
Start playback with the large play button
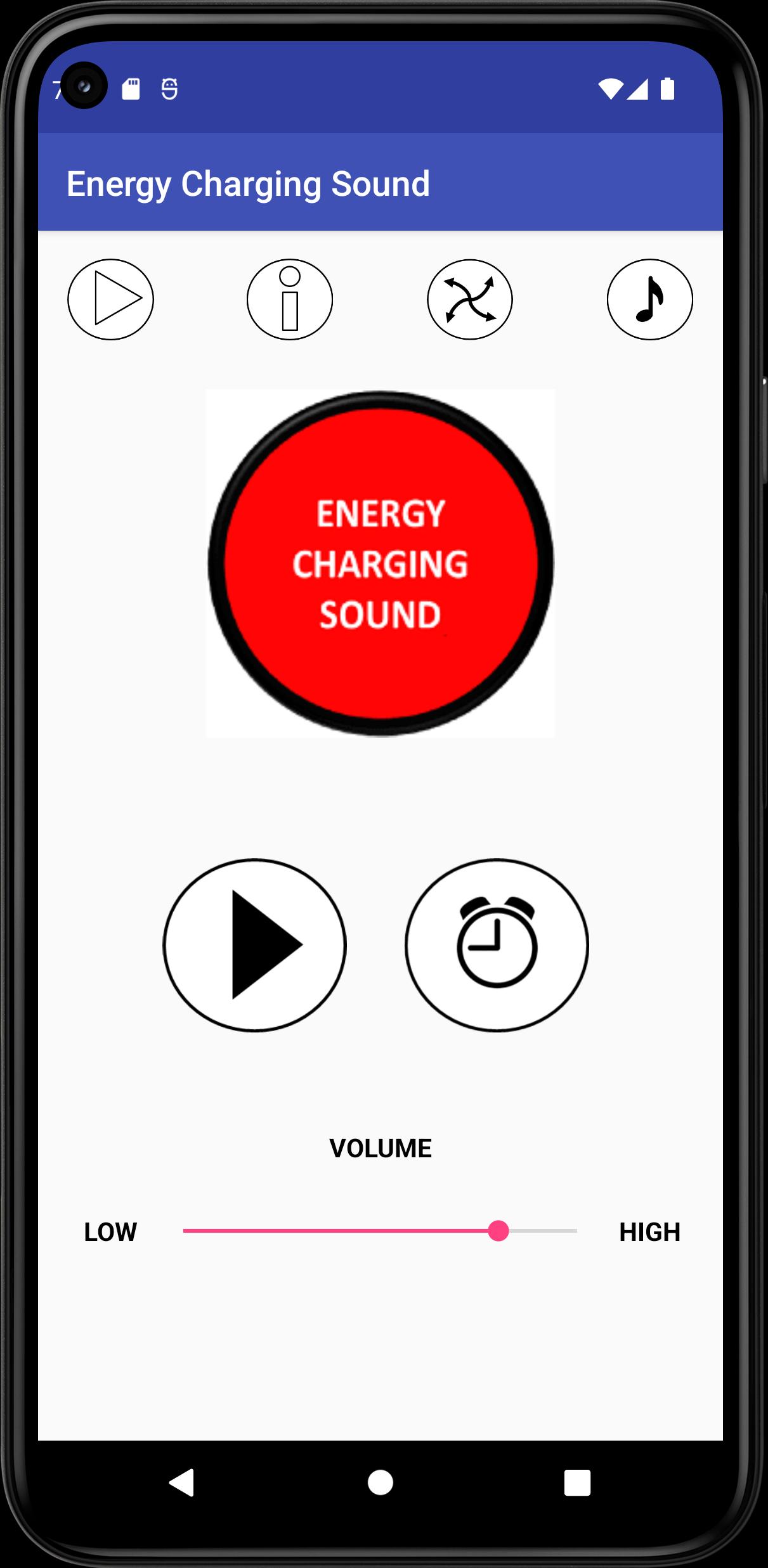click(254, 945)
